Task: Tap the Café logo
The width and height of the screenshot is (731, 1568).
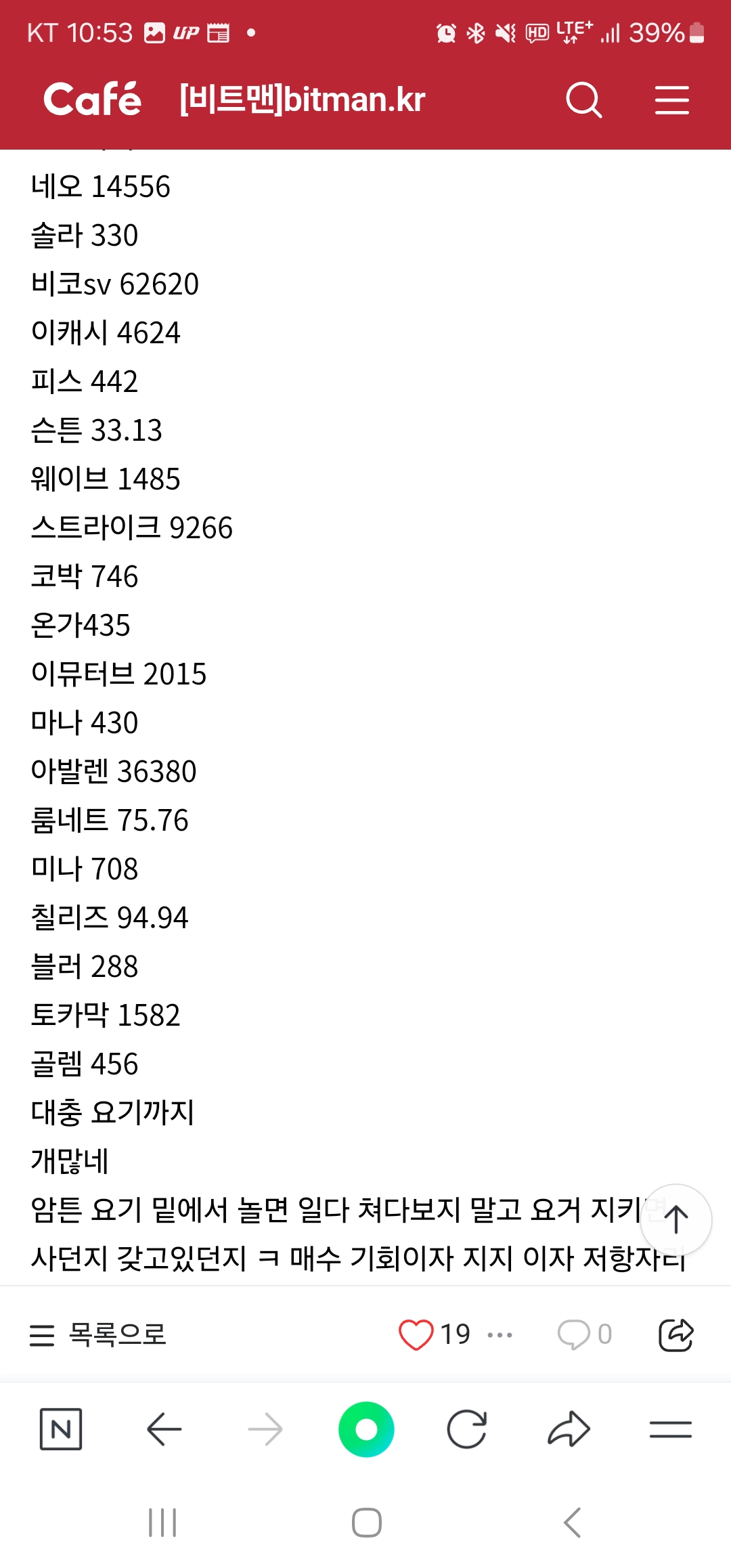Action: pos(93,99)
